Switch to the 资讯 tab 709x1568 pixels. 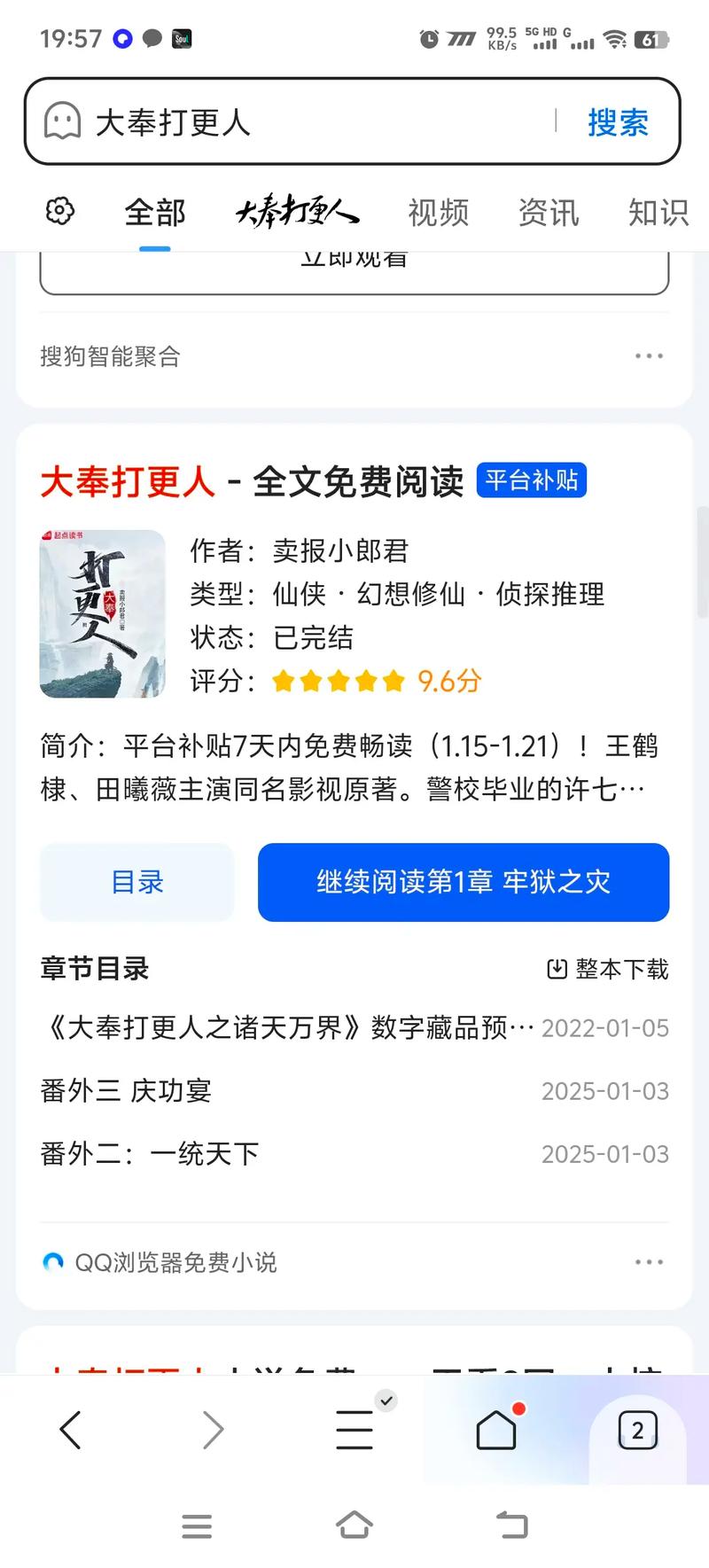[x=549, y=212]
